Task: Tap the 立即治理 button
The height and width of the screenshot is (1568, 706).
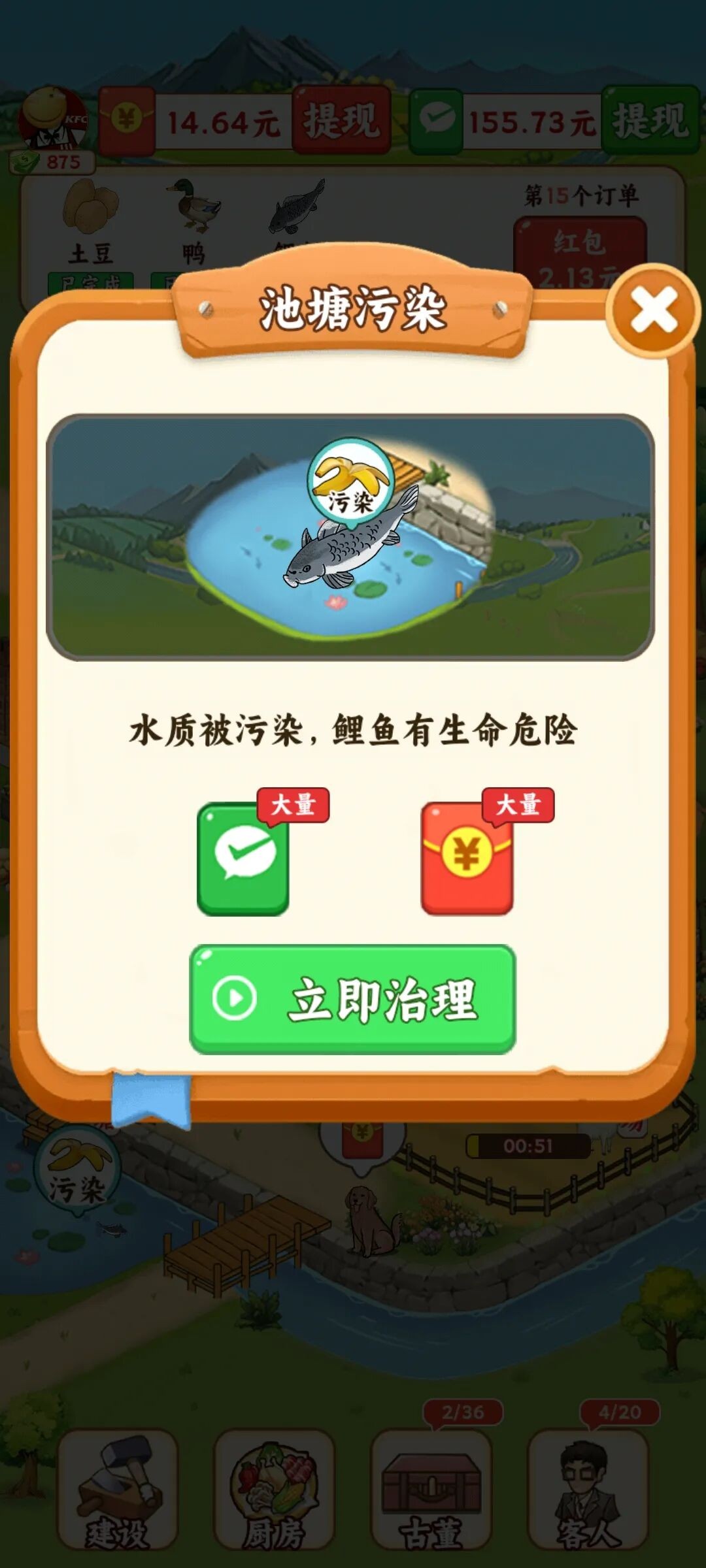Action: point(353,998)
